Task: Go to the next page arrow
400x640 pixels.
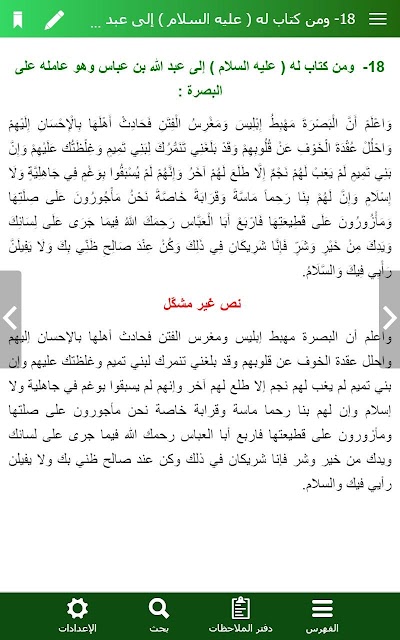Action: 389,319
